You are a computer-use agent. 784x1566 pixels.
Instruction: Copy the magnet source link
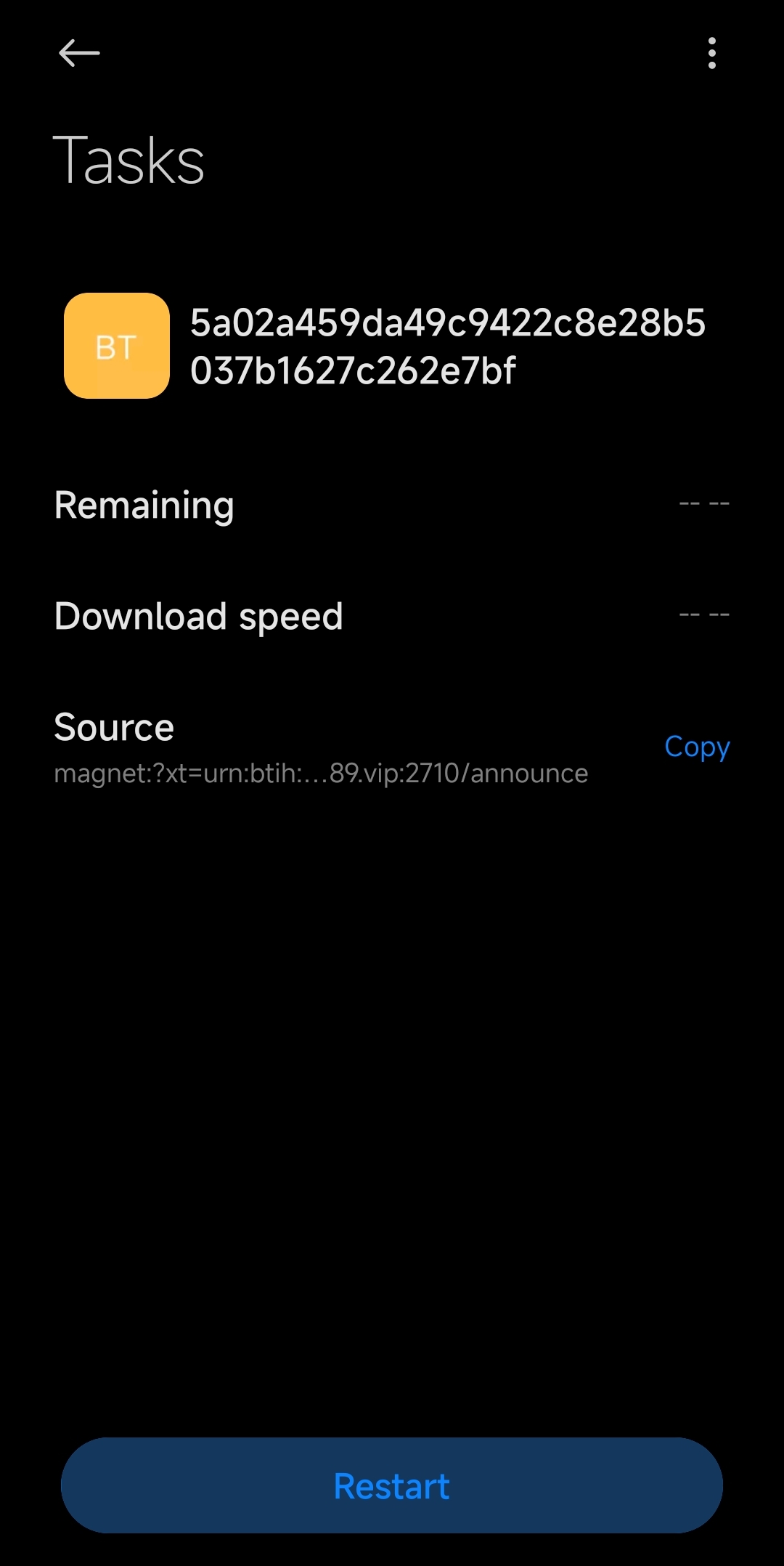[697, 747]
